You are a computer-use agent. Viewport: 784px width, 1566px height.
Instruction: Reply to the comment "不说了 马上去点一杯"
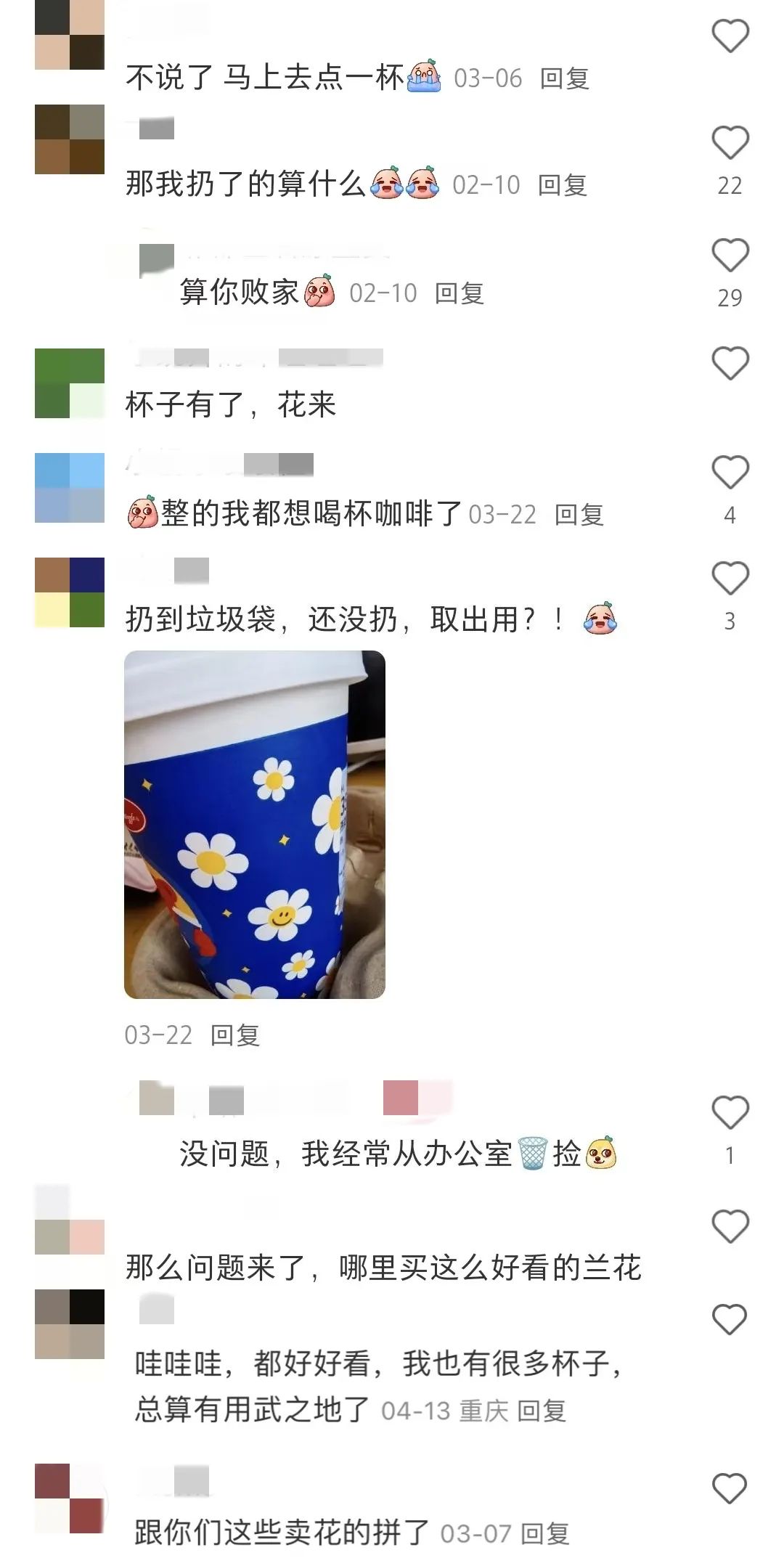[564, 78]
